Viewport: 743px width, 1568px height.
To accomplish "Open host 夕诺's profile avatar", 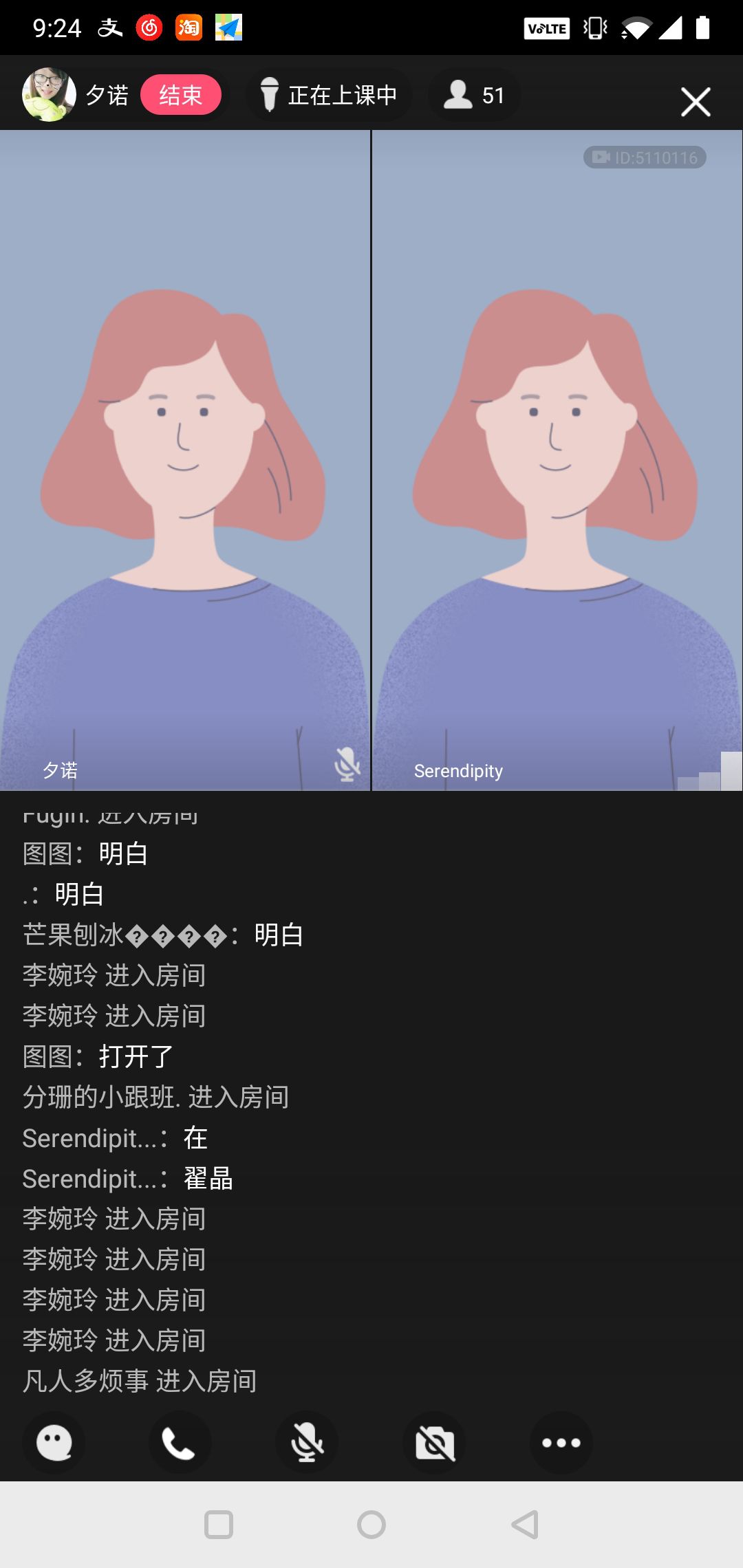I will pyautogui.click(x=49, y=95).
